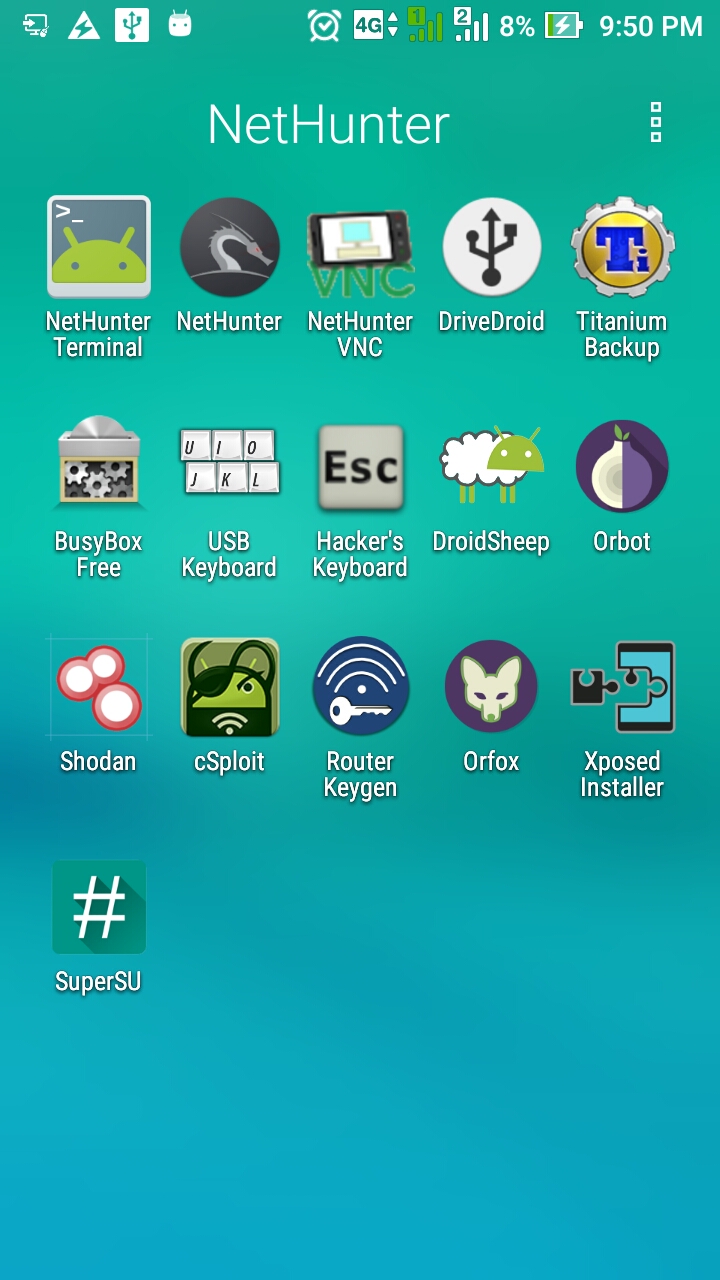Open DriveDroid
This screenshot has height=1280, width=720.
click(491, 248)
